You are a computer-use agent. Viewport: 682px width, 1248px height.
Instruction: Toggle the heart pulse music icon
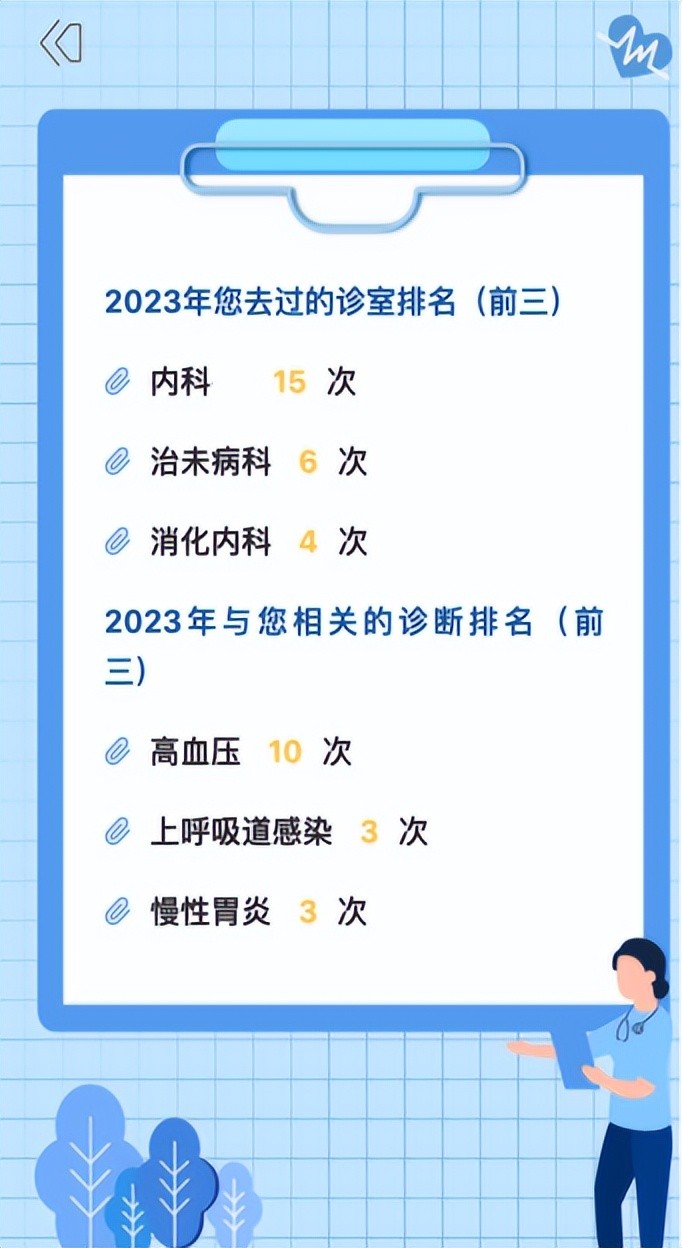coord(639,45)
